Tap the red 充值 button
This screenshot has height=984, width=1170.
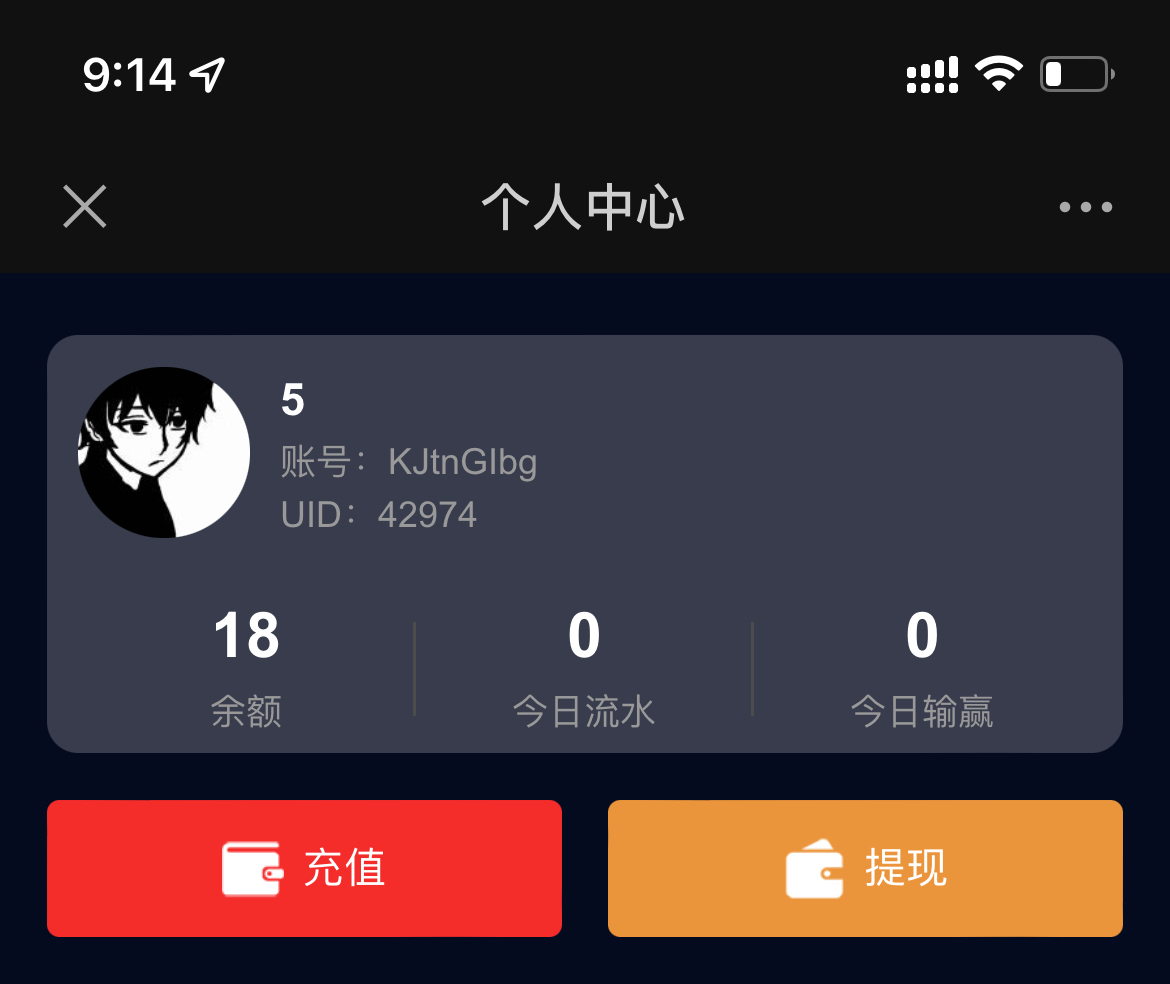(x=304, y=868)
